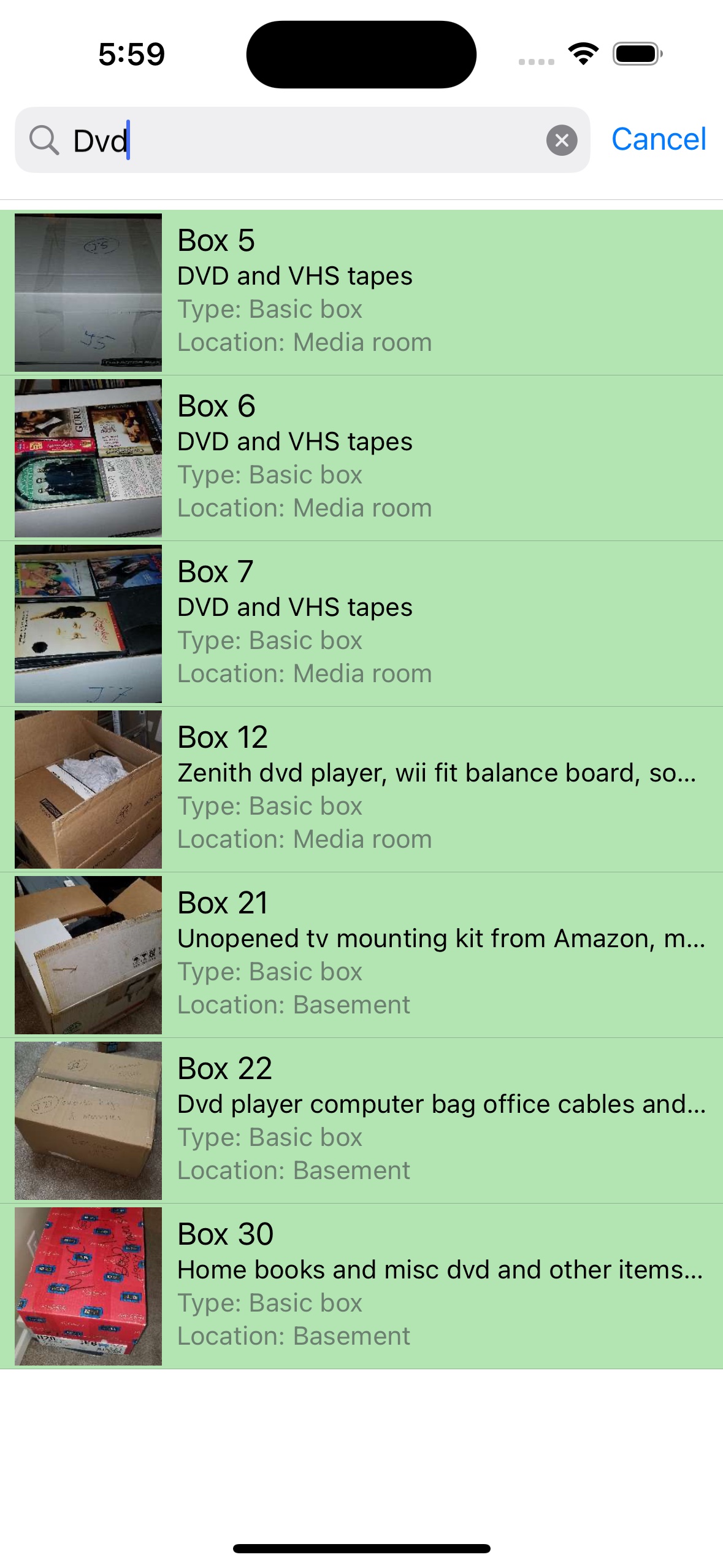View Box 21 tv mounting kit entry

coord(361,955)
